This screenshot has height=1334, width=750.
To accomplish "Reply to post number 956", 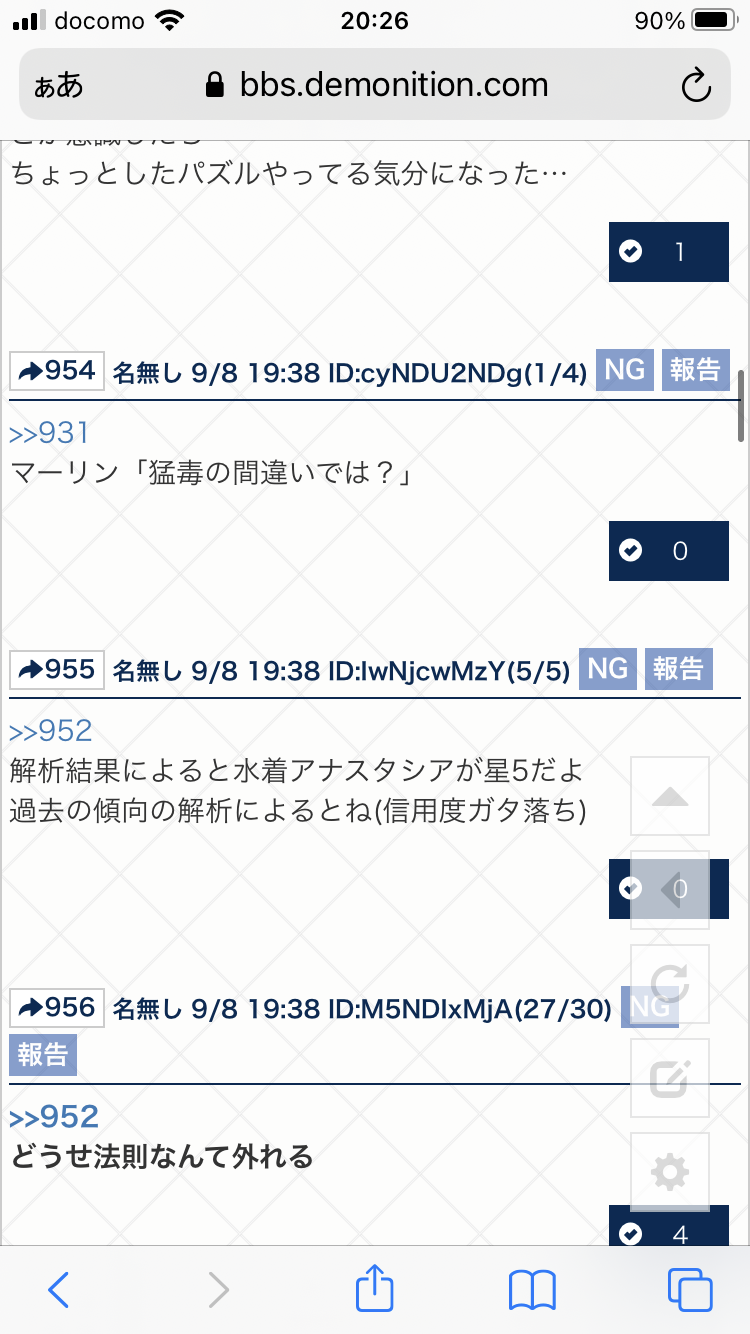I will pyautogui.click(x=57, y=1007).
